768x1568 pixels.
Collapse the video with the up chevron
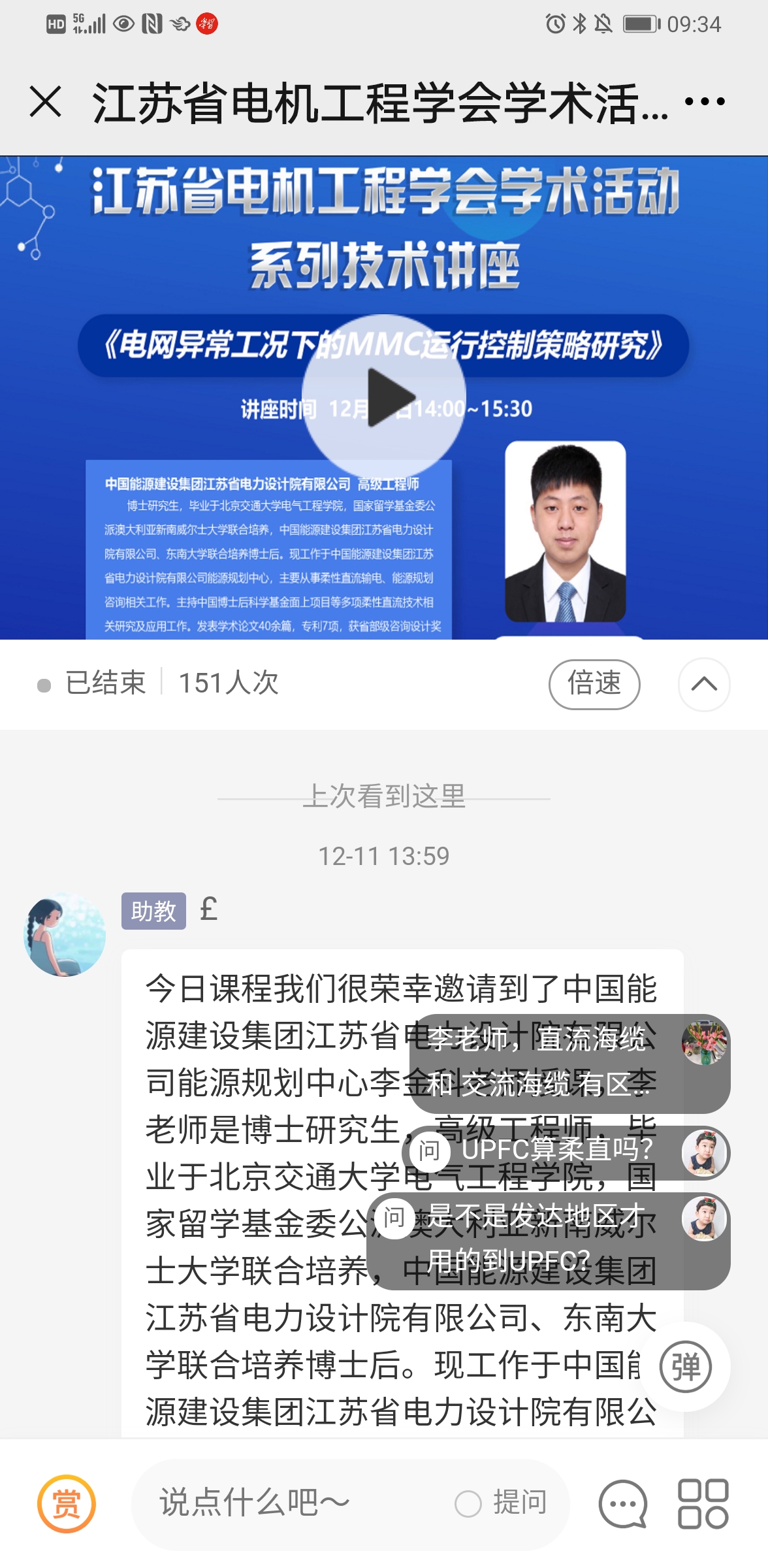[x=704, y=684]
